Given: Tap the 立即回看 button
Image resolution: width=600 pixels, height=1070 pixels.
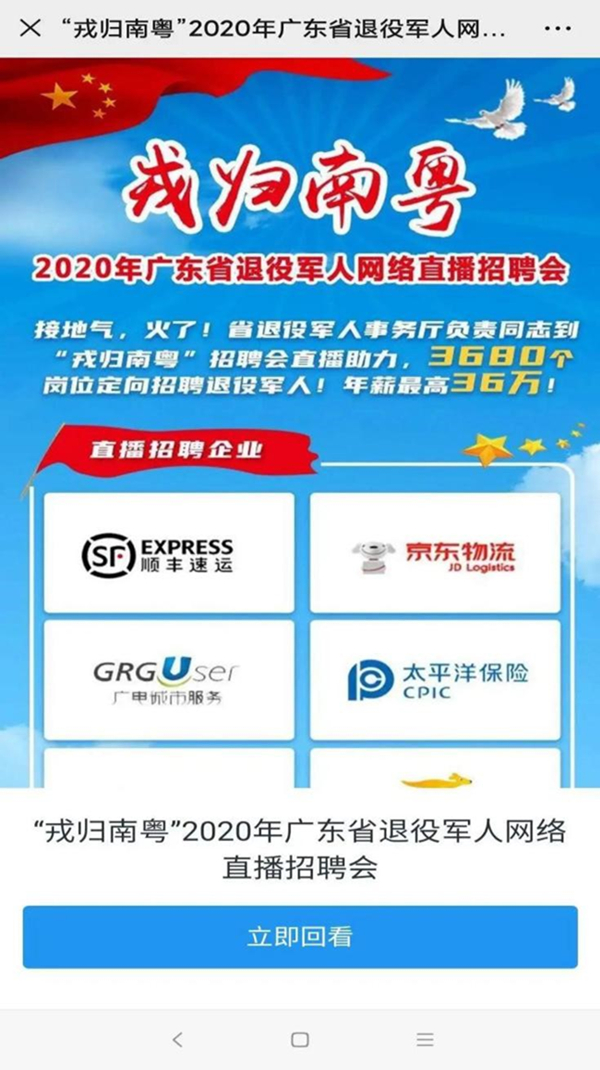Looking at the screenshot, I should tap(300, 937).
